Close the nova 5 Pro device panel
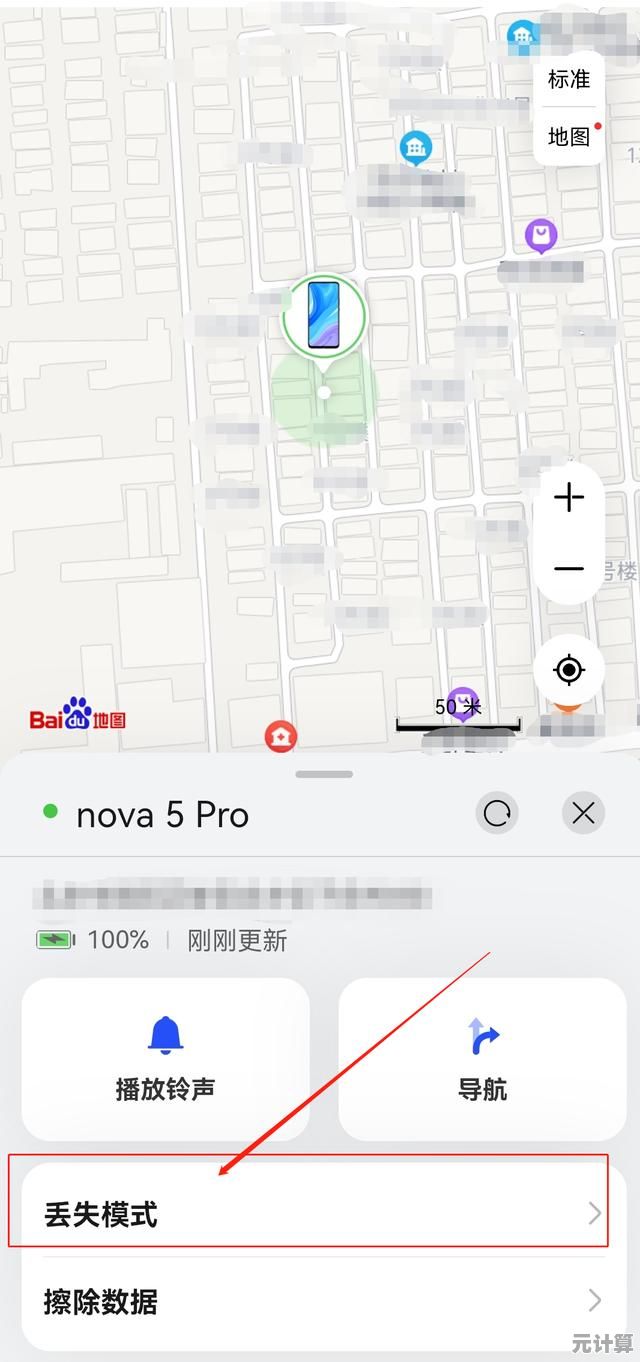Image resolution: width=640 pixels, height=1362 pixels. pyautogui.click(x=584, y=814)
